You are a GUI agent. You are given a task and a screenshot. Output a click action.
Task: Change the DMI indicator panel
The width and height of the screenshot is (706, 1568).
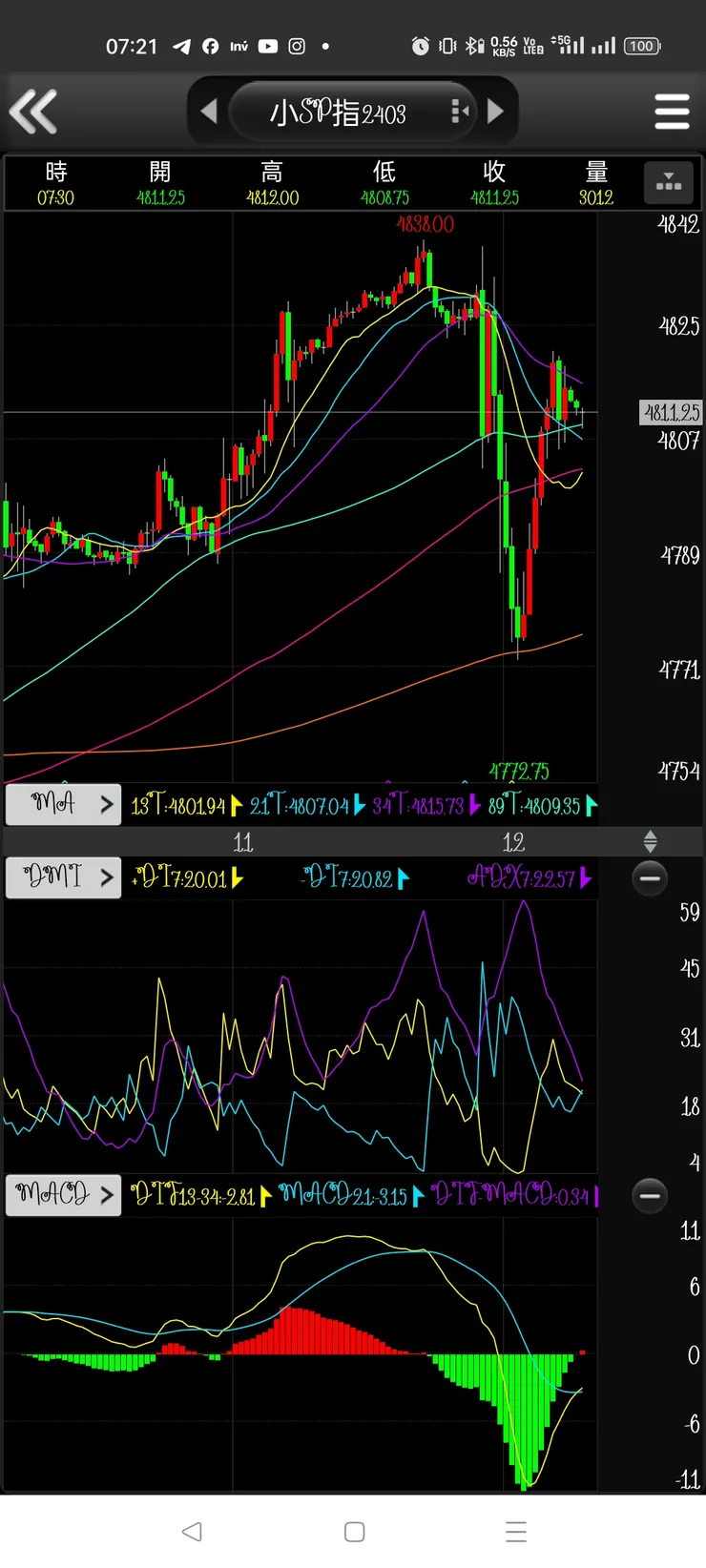pyautogui.click(x=63, y=877)
